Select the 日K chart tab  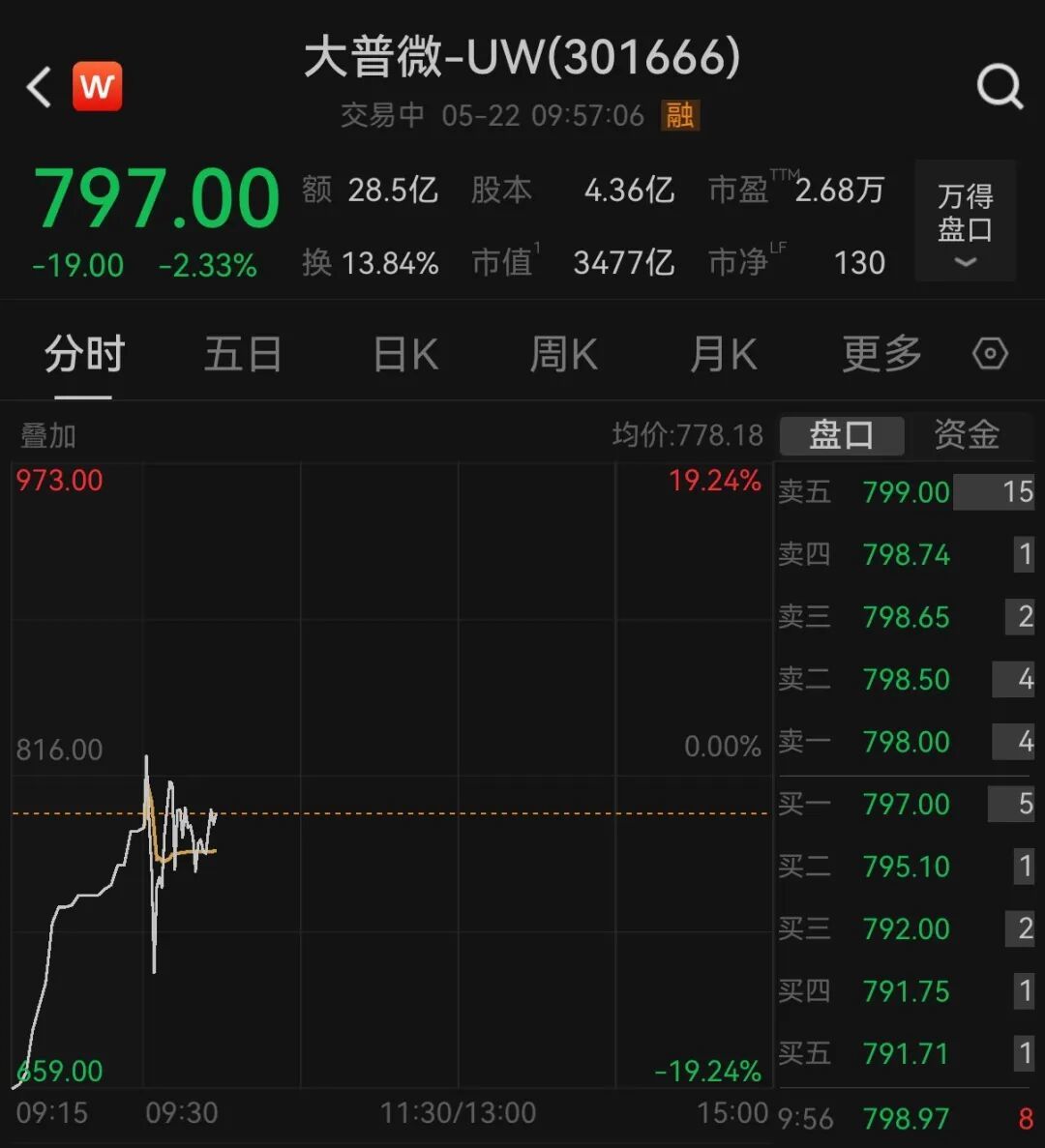(405, 354)
